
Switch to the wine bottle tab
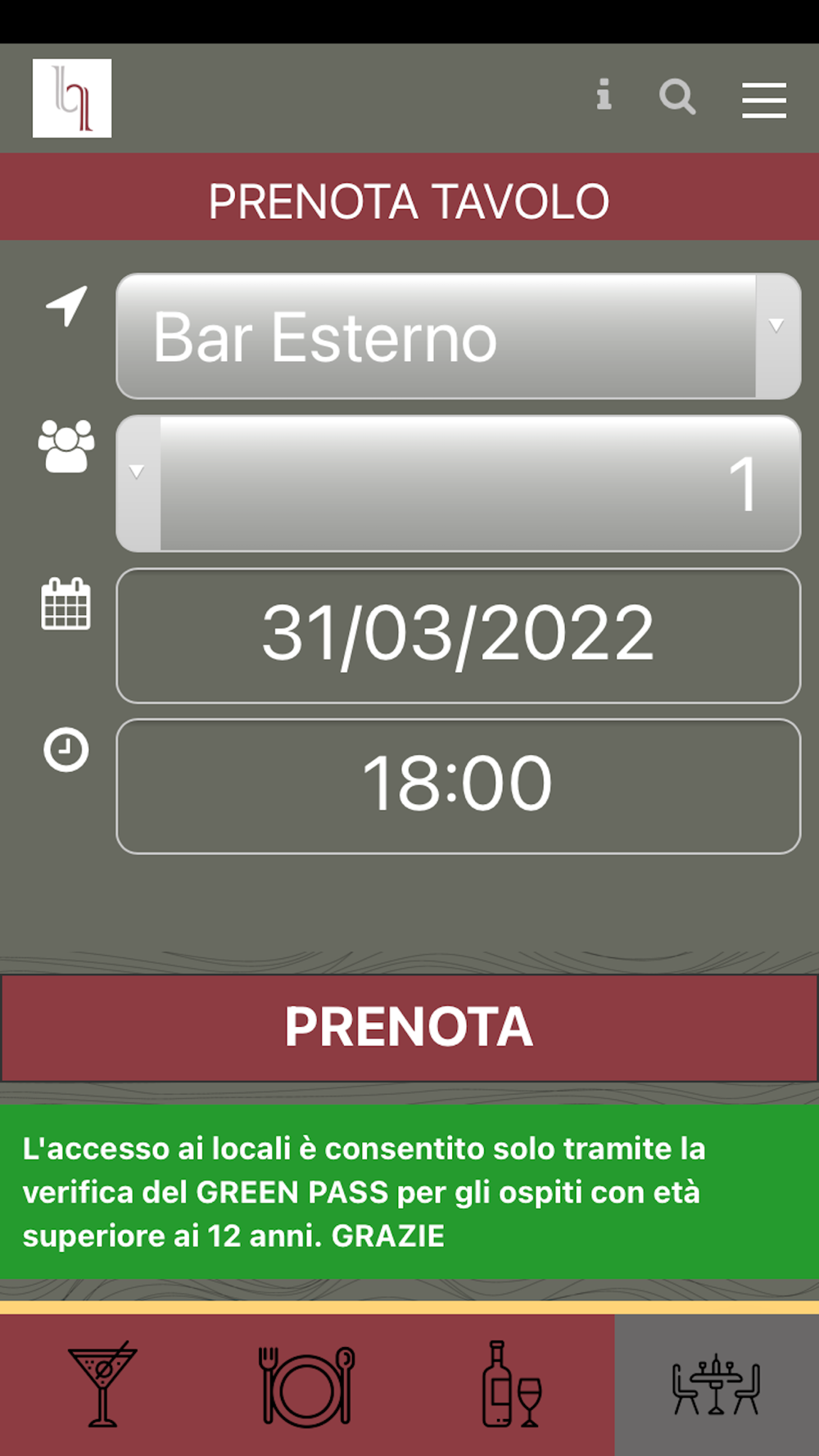pyautogui.click(x=512, y=1385)
